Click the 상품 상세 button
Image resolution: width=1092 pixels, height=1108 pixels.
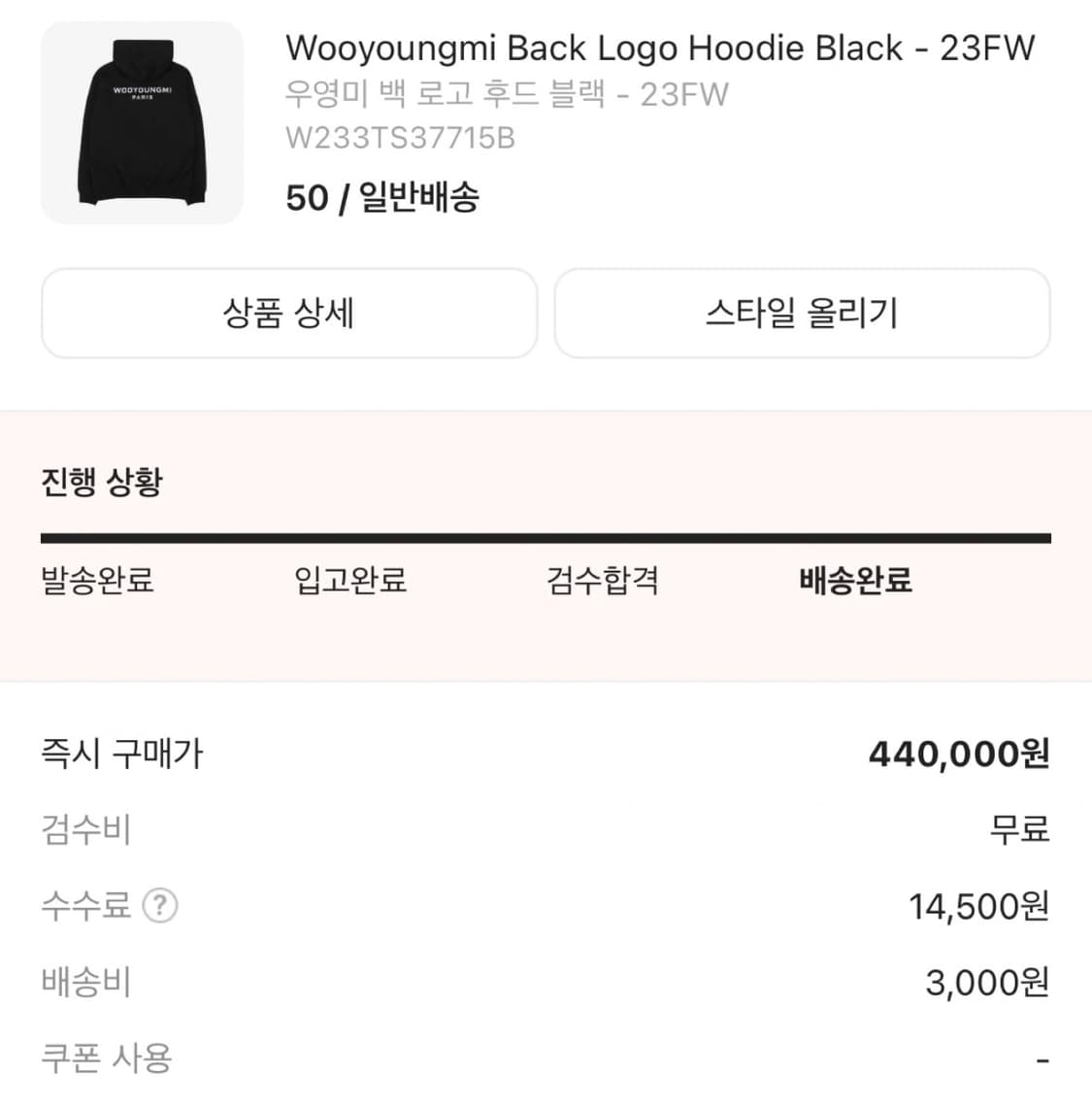coord(288,313)
